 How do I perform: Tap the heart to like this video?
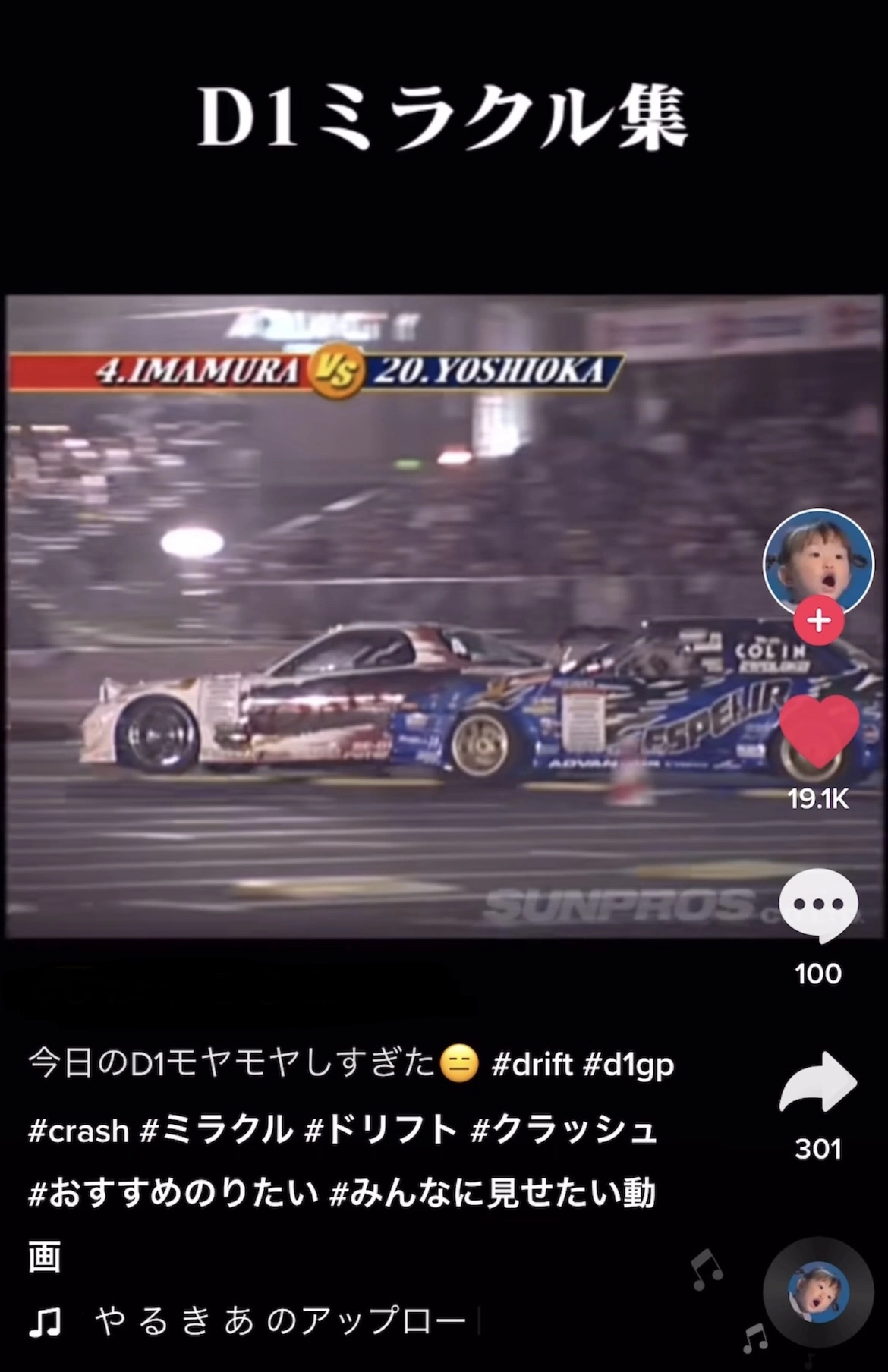pos(818,732)
